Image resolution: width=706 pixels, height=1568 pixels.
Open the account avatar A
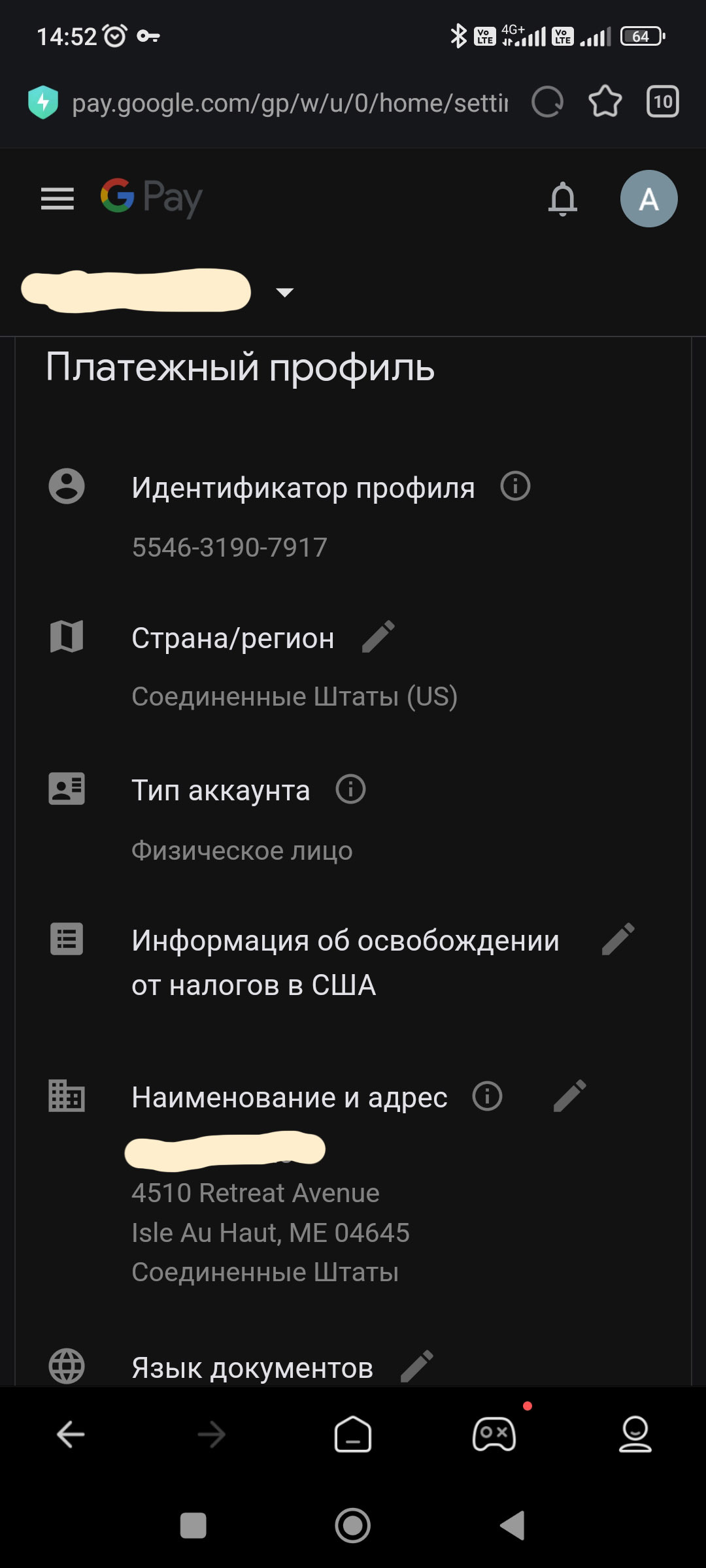click(648, 199)
